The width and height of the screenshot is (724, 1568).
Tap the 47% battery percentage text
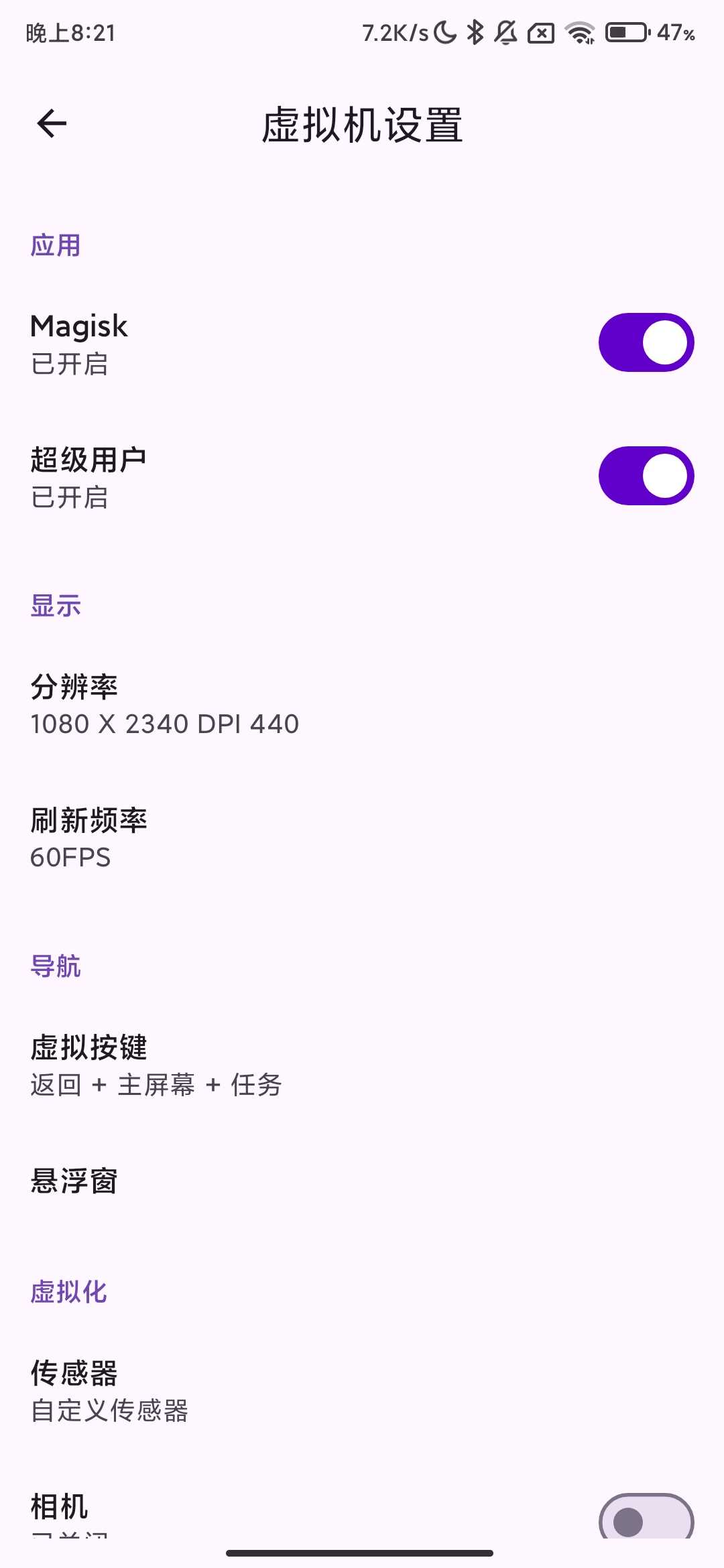pyautogui.click(x=676, y=31)
